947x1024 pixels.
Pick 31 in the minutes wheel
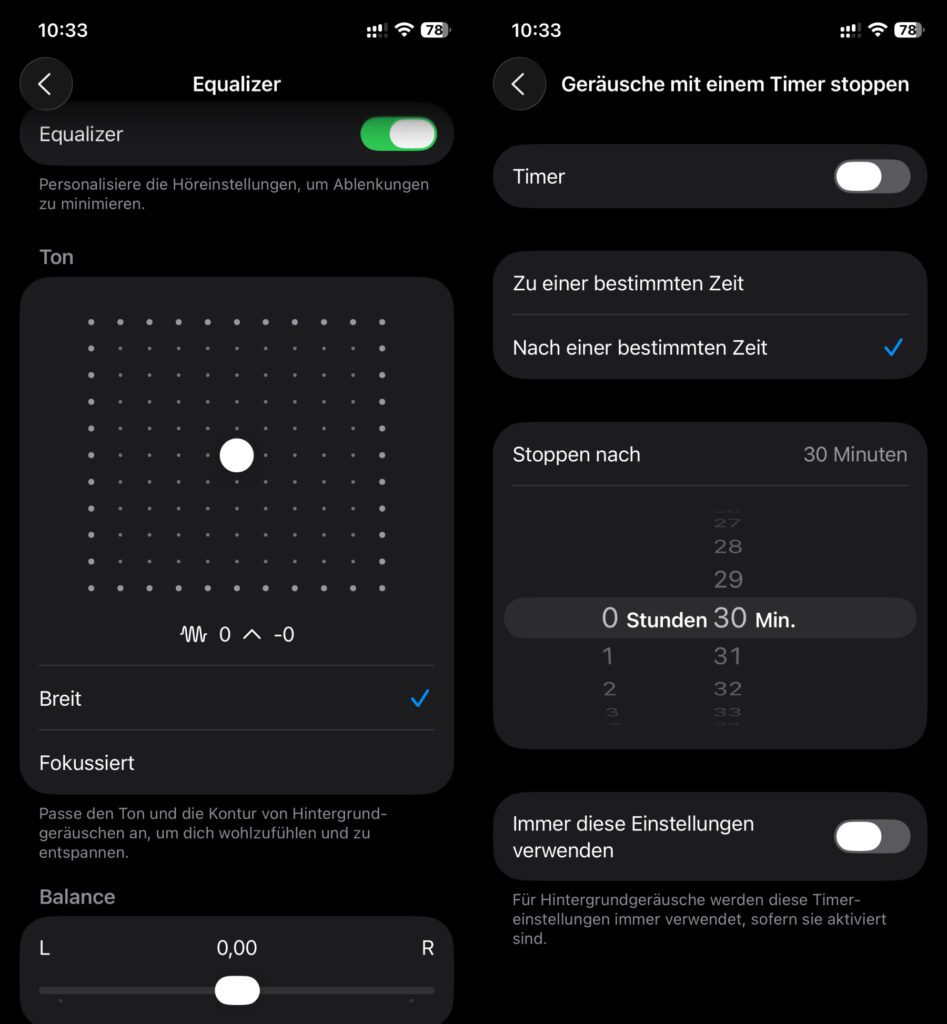click(x=728, y=656)
